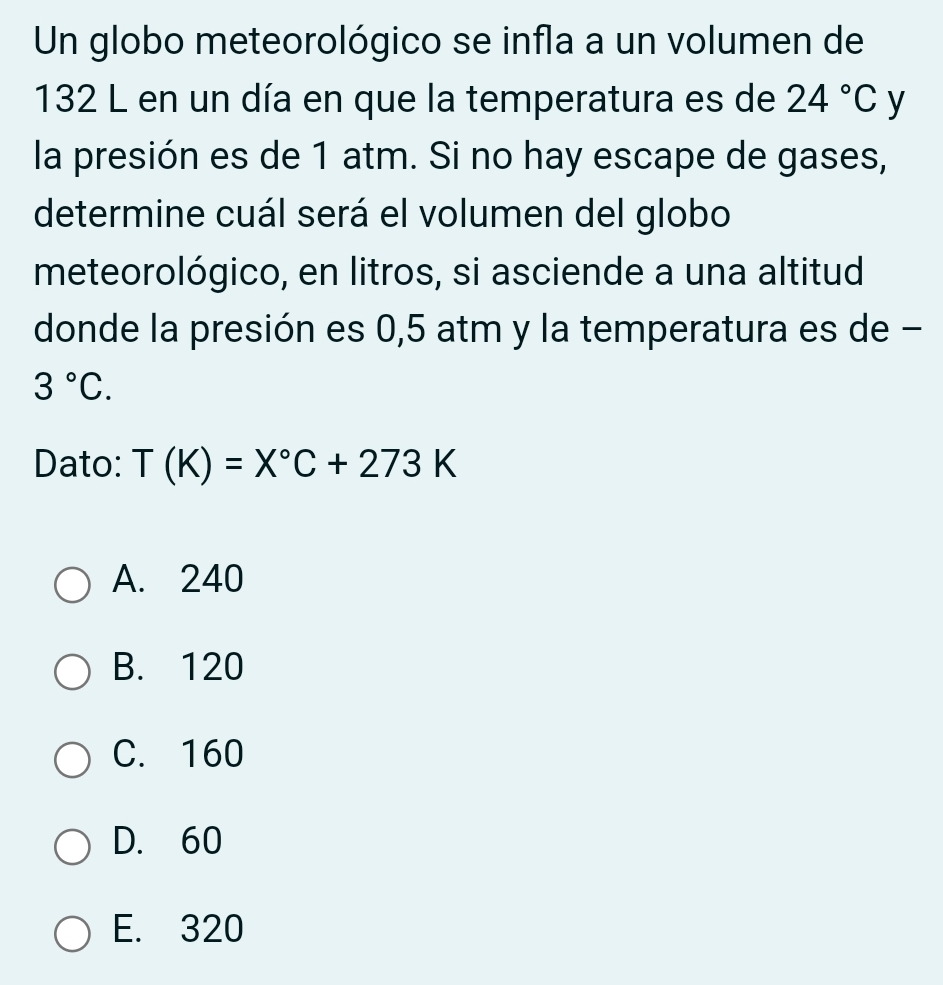Pick option D, 60
The height and width of the screenshot is (985, 943).
point(72,845)
